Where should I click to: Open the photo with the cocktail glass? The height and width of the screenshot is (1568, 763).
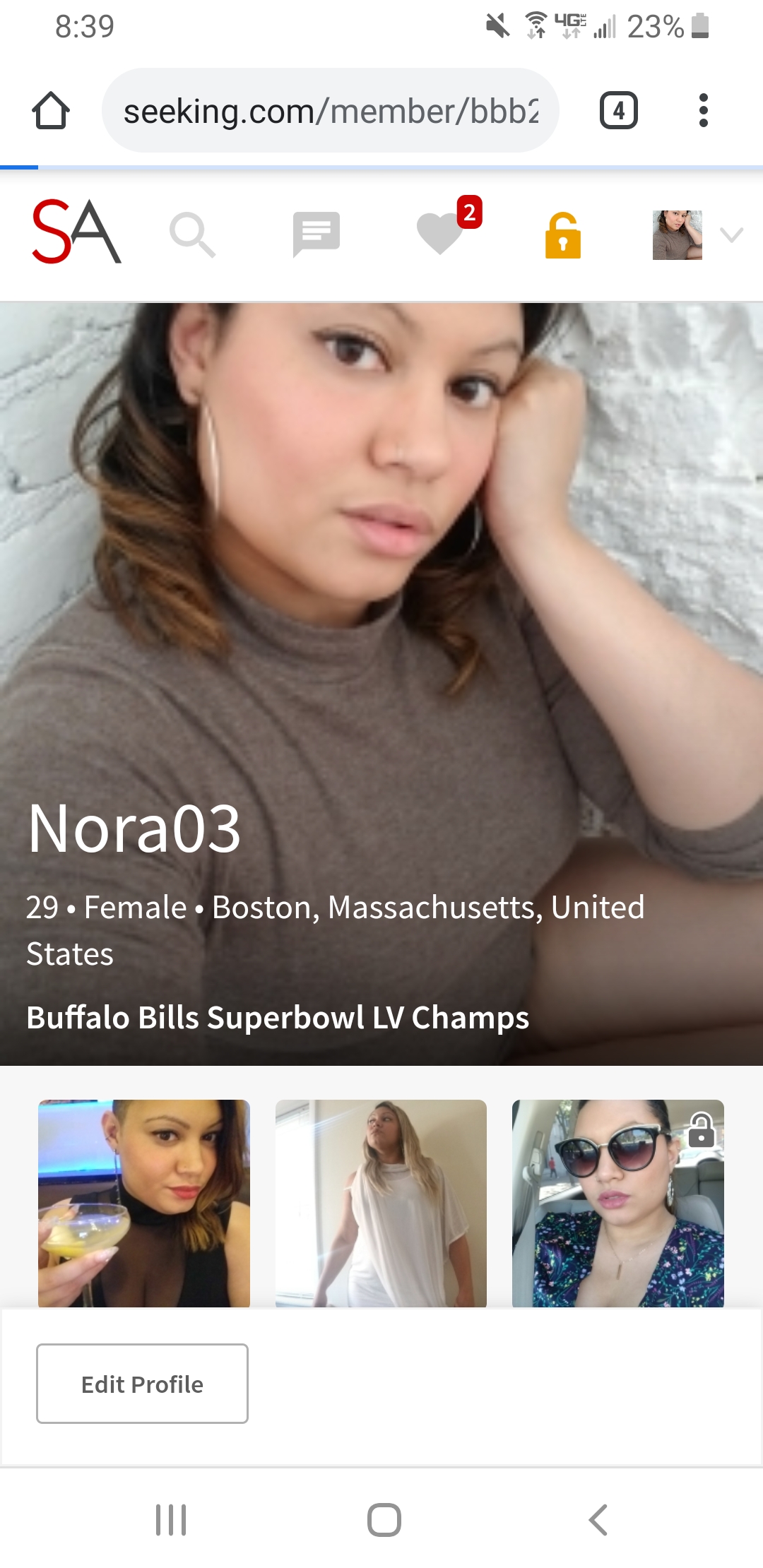[144, 1203]
